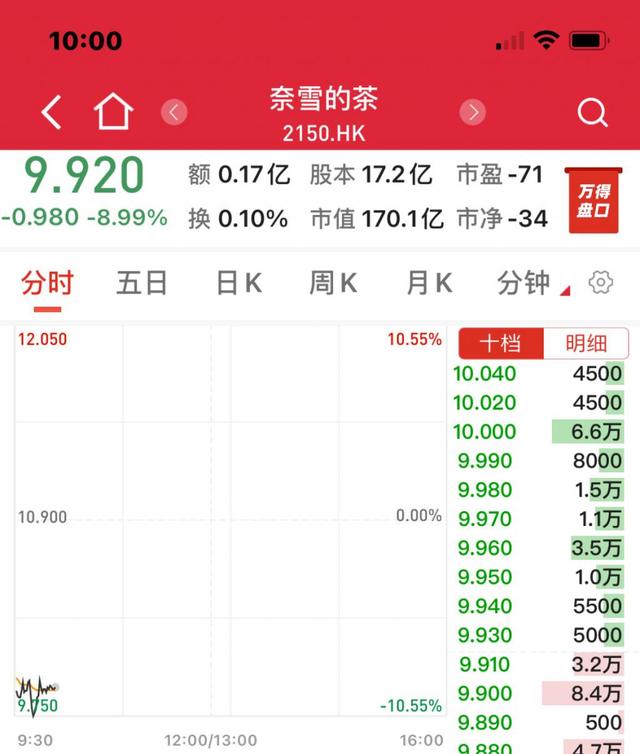Select the 分时 chart tab
Screen dimensions: 640x754
tap(47, 283)
